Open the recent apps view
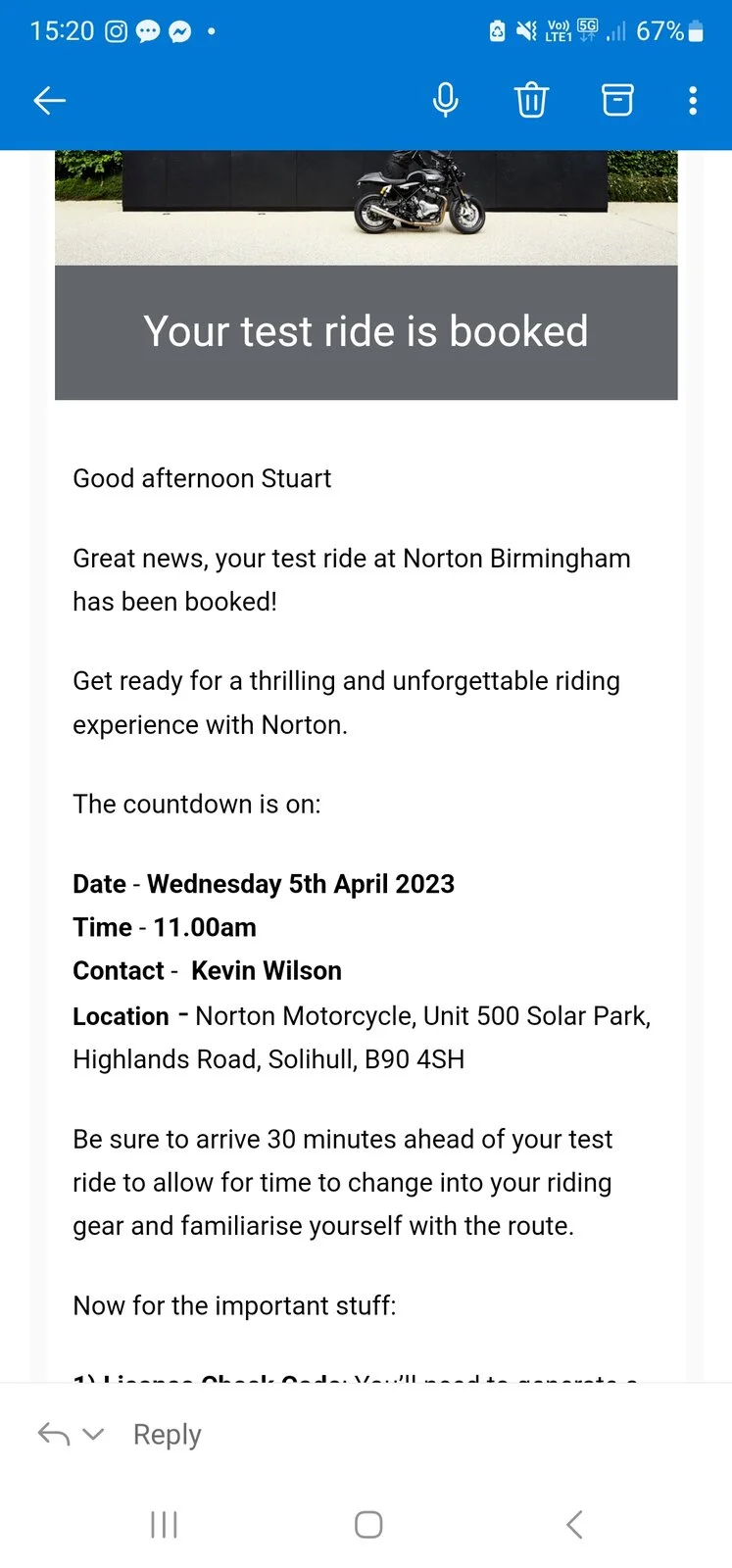Viewport: 732px width, 1568px height. click(164, 1524)
